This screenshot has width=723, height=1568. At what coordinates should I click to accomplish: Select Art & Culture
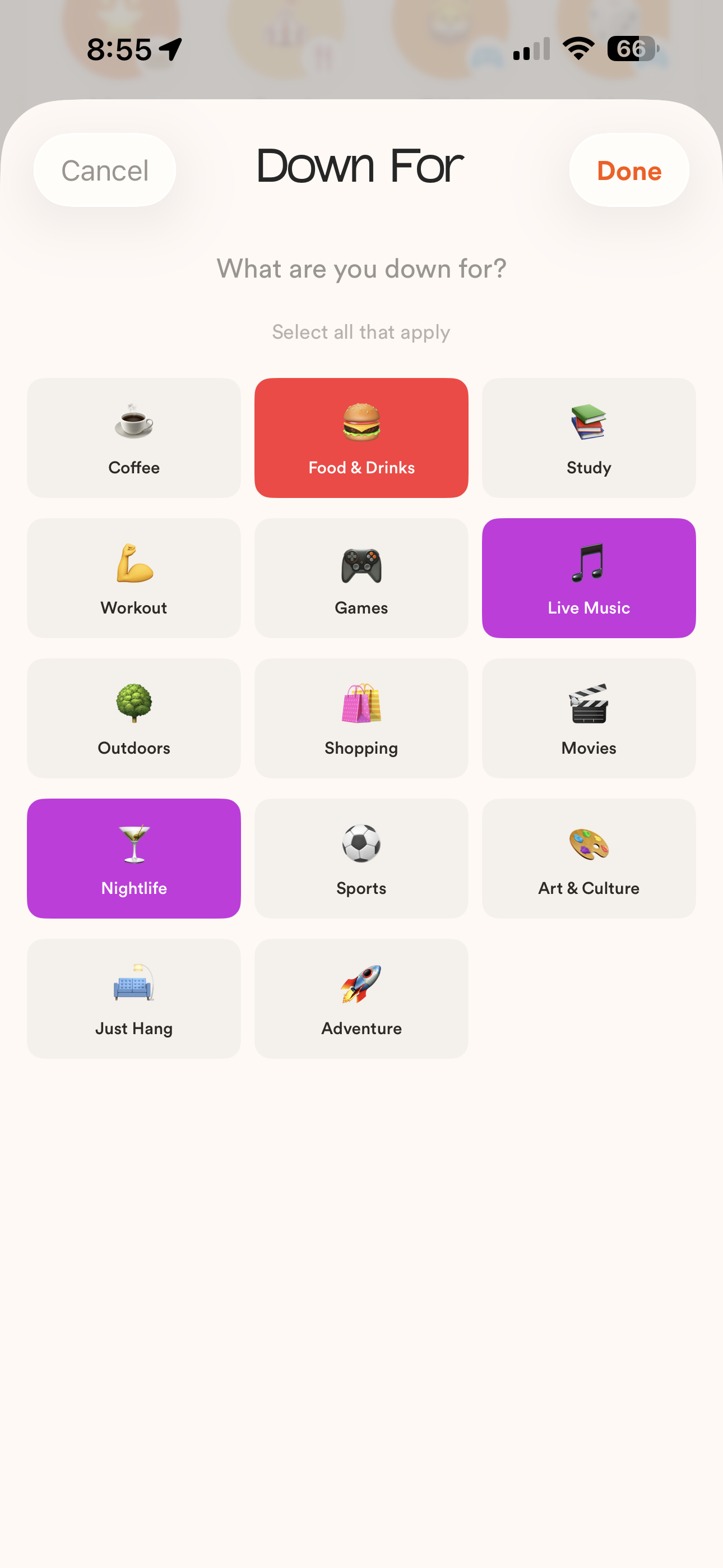[588, 857]
